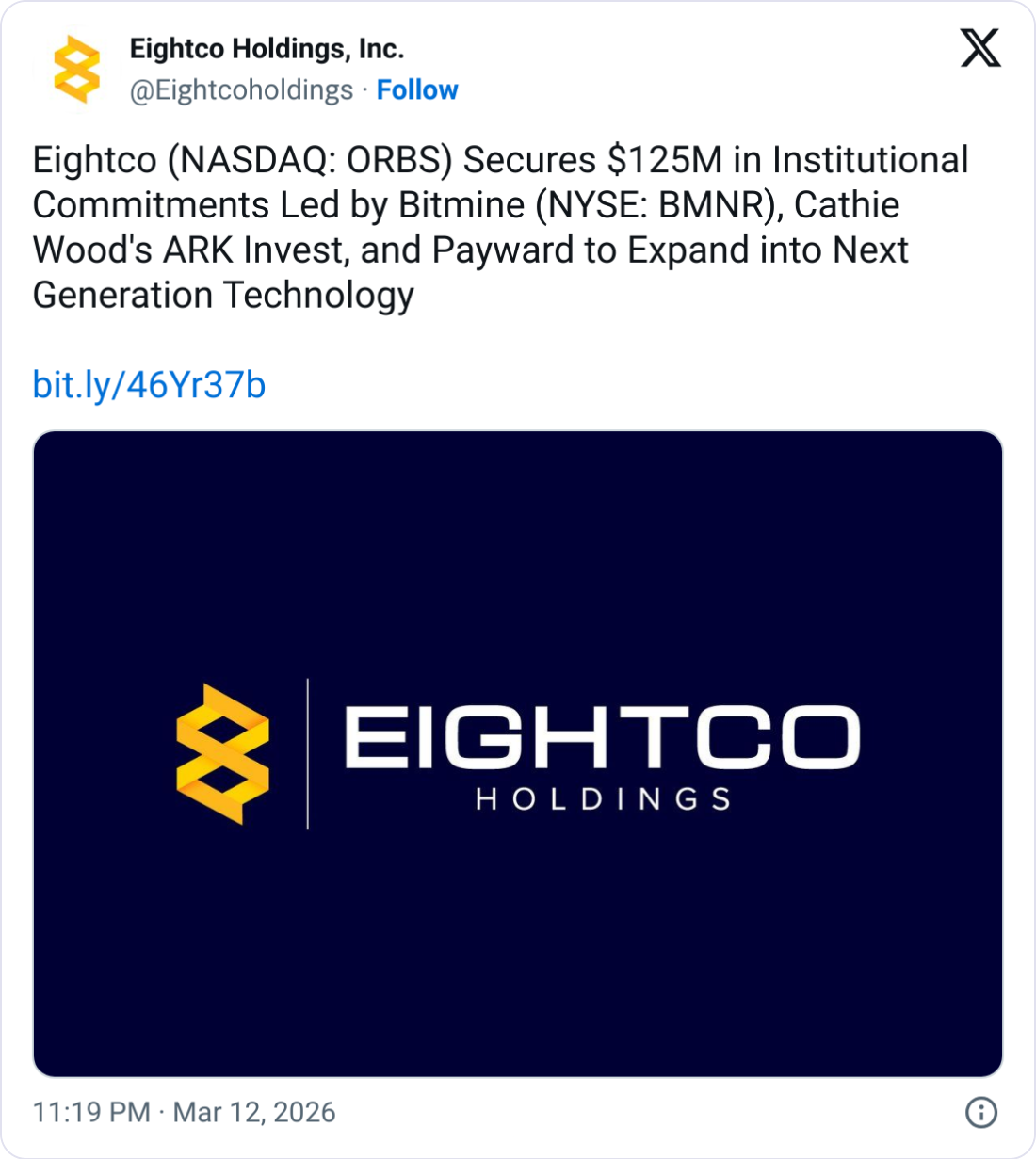Open Eightco Holdings profile avatar
The width and height of the screenshot is (1036, 1159).
76,69
